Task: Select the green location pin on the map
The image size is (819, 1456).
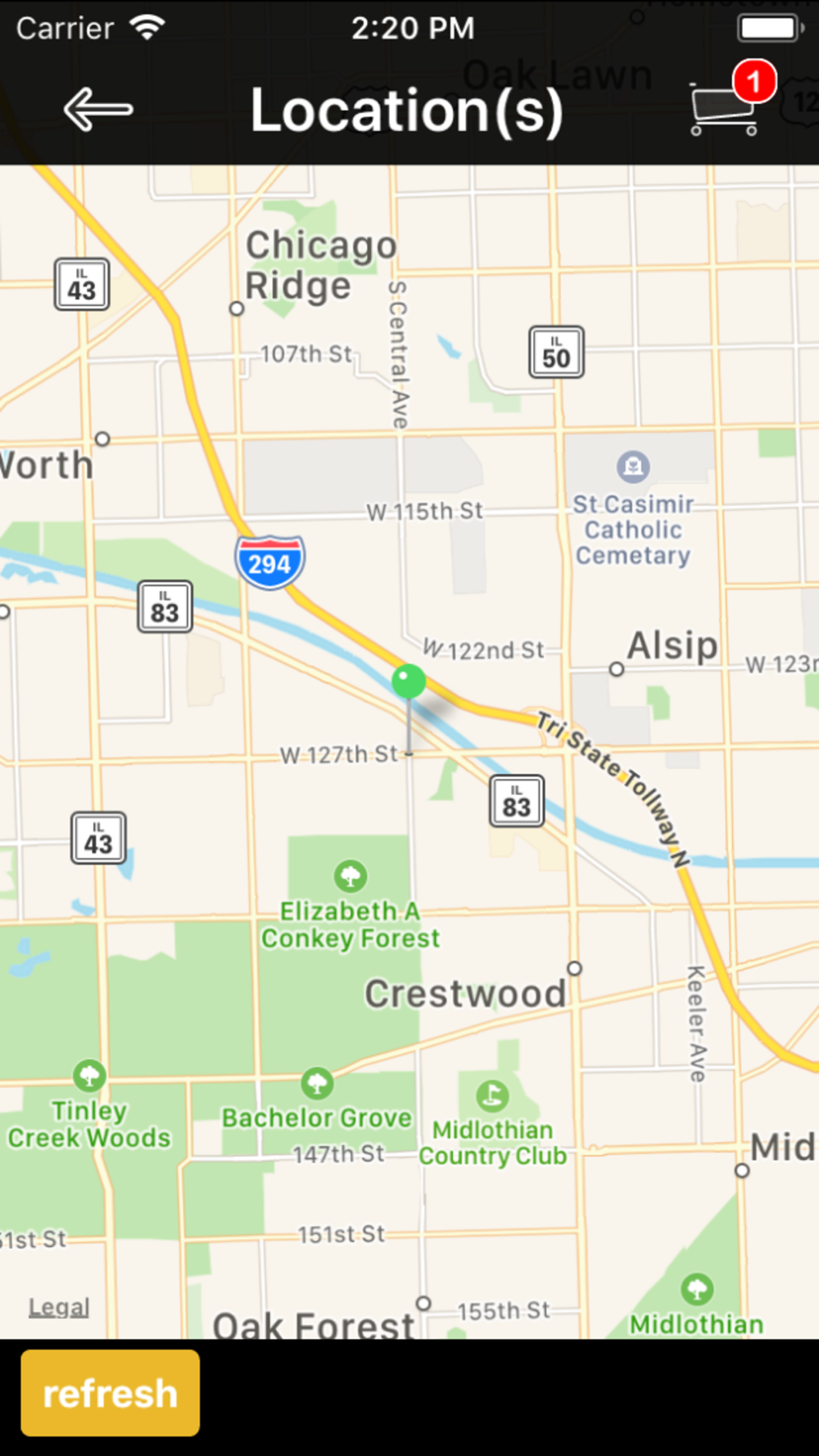Action: click(x=409, y=682)
